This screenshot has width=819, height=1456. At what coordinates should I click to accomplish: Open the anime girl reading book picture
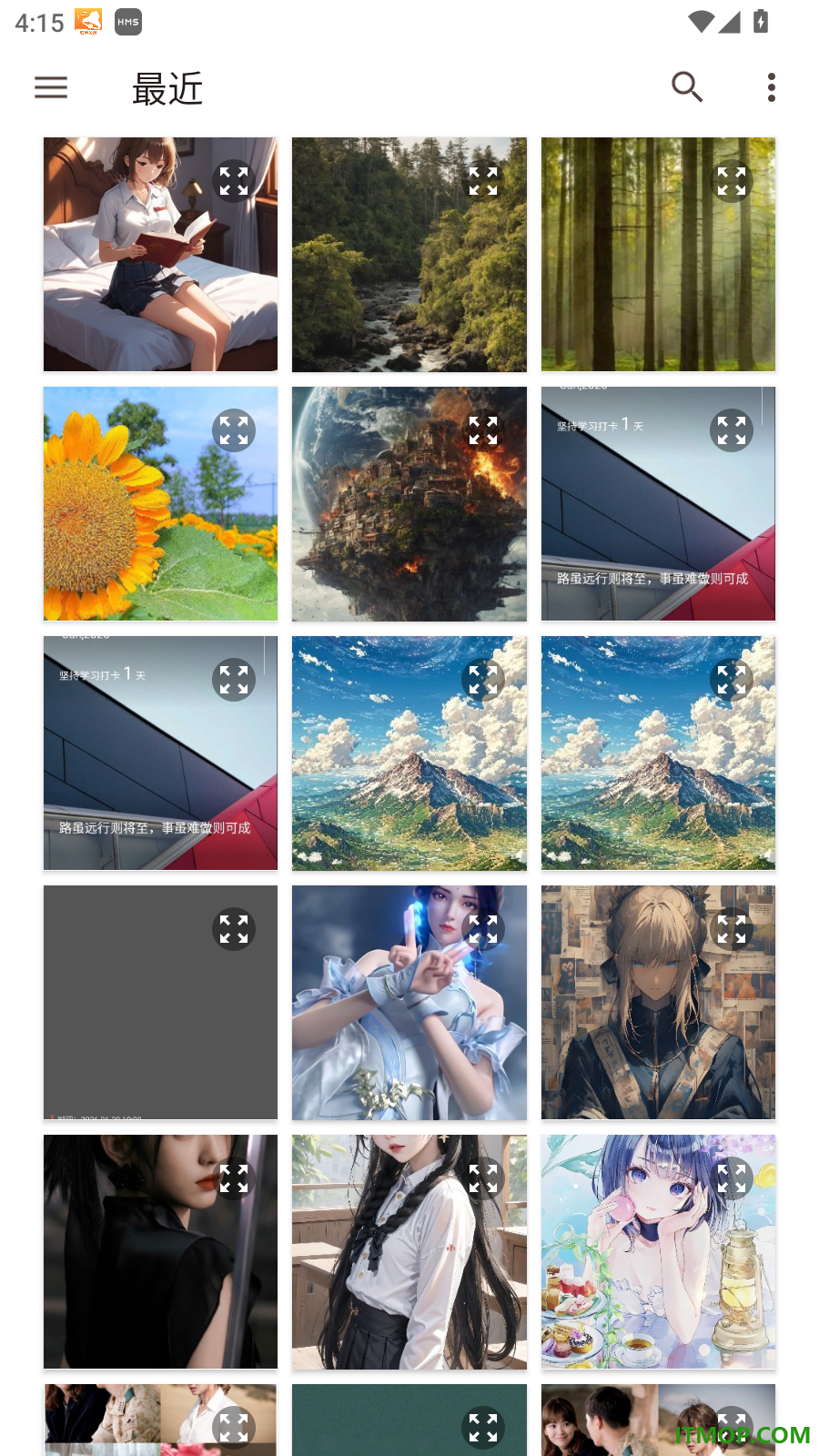pos(160,255)
